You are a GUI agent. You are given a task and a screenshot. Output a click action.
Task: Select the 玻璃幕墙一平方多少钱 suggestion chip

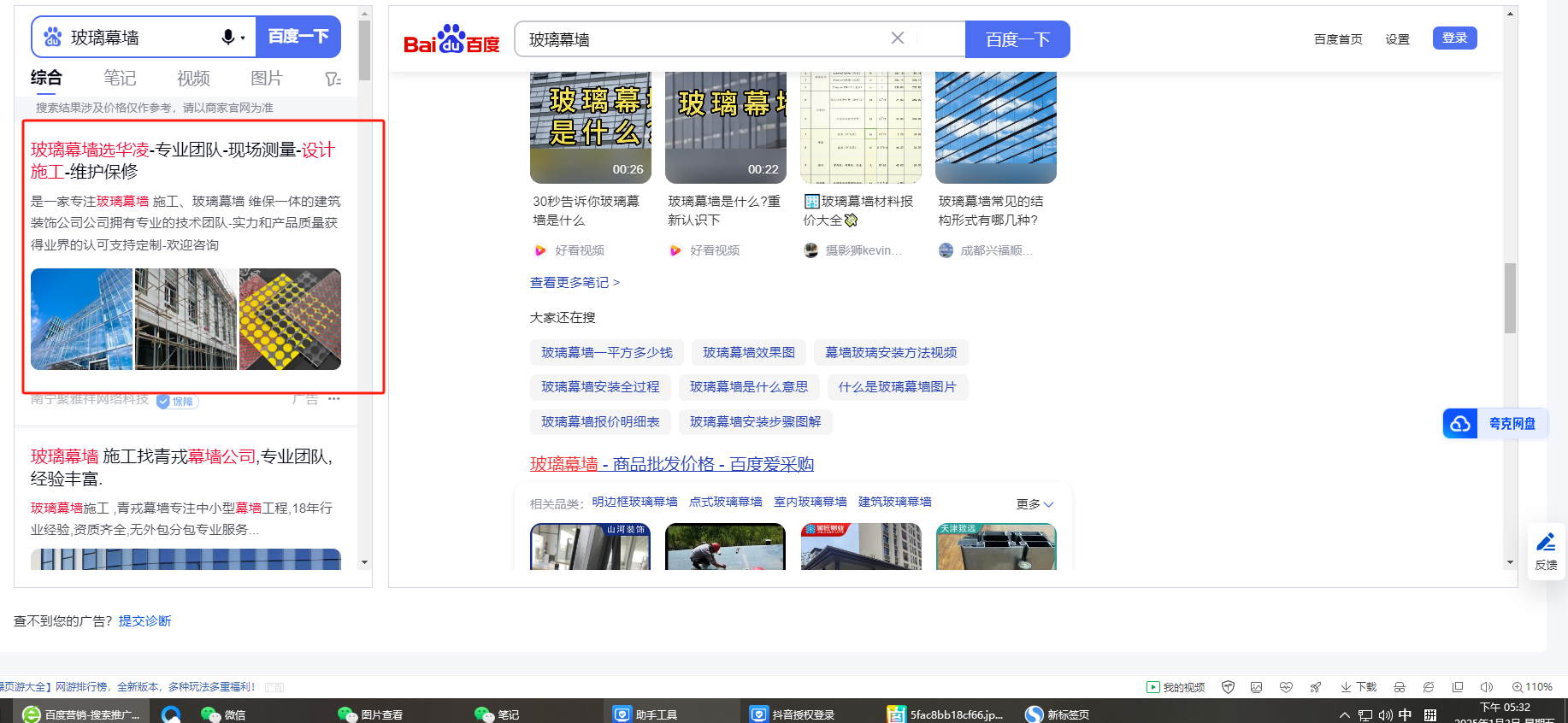(606, 352)
